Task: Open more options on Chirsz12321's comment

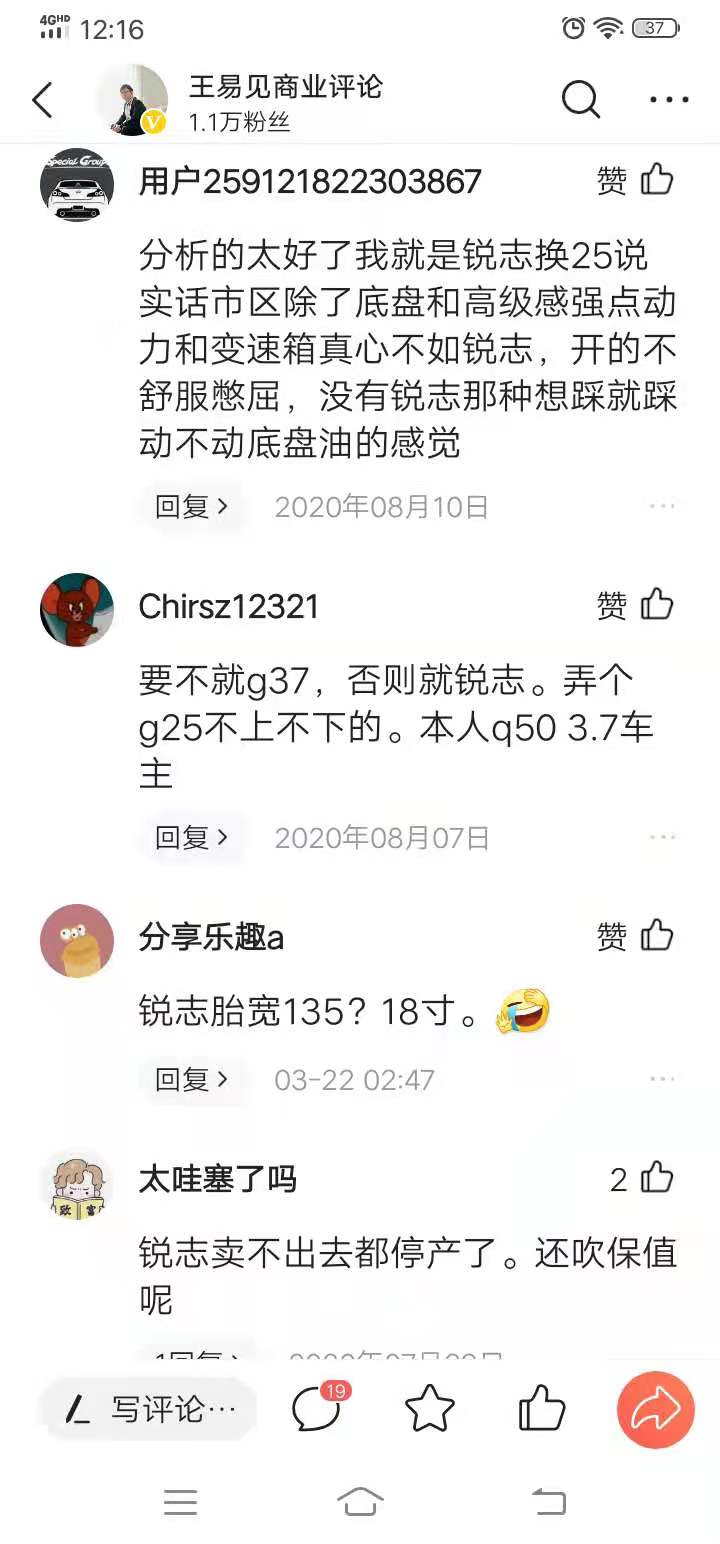Action: (x=662, y=838)
